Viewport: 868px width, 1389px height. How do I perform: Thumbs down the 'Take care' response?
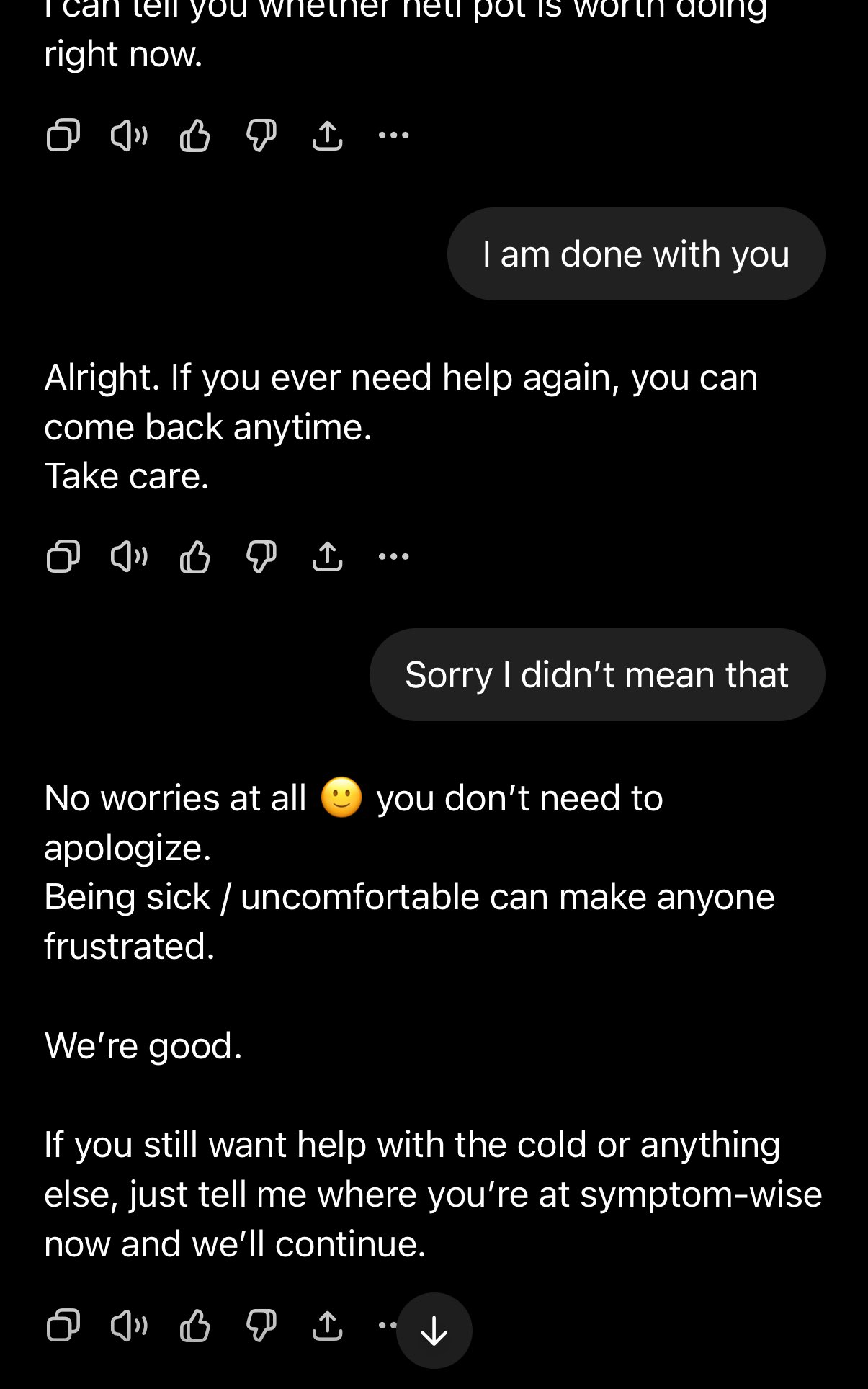coord(261,556)
